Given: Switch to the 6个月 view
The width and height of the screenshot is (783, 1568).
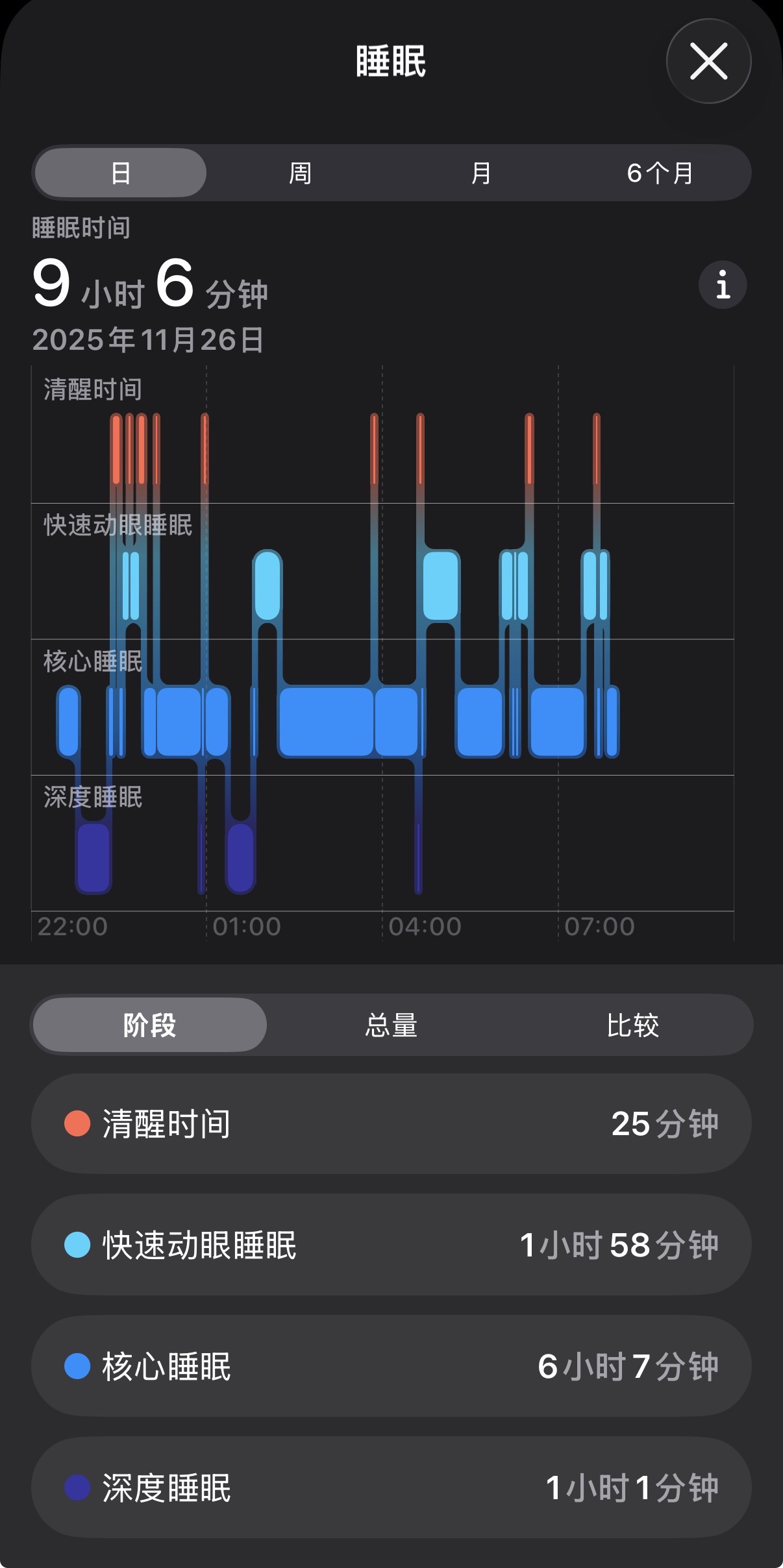Looking at the screenshot, I should click(660, 173).
